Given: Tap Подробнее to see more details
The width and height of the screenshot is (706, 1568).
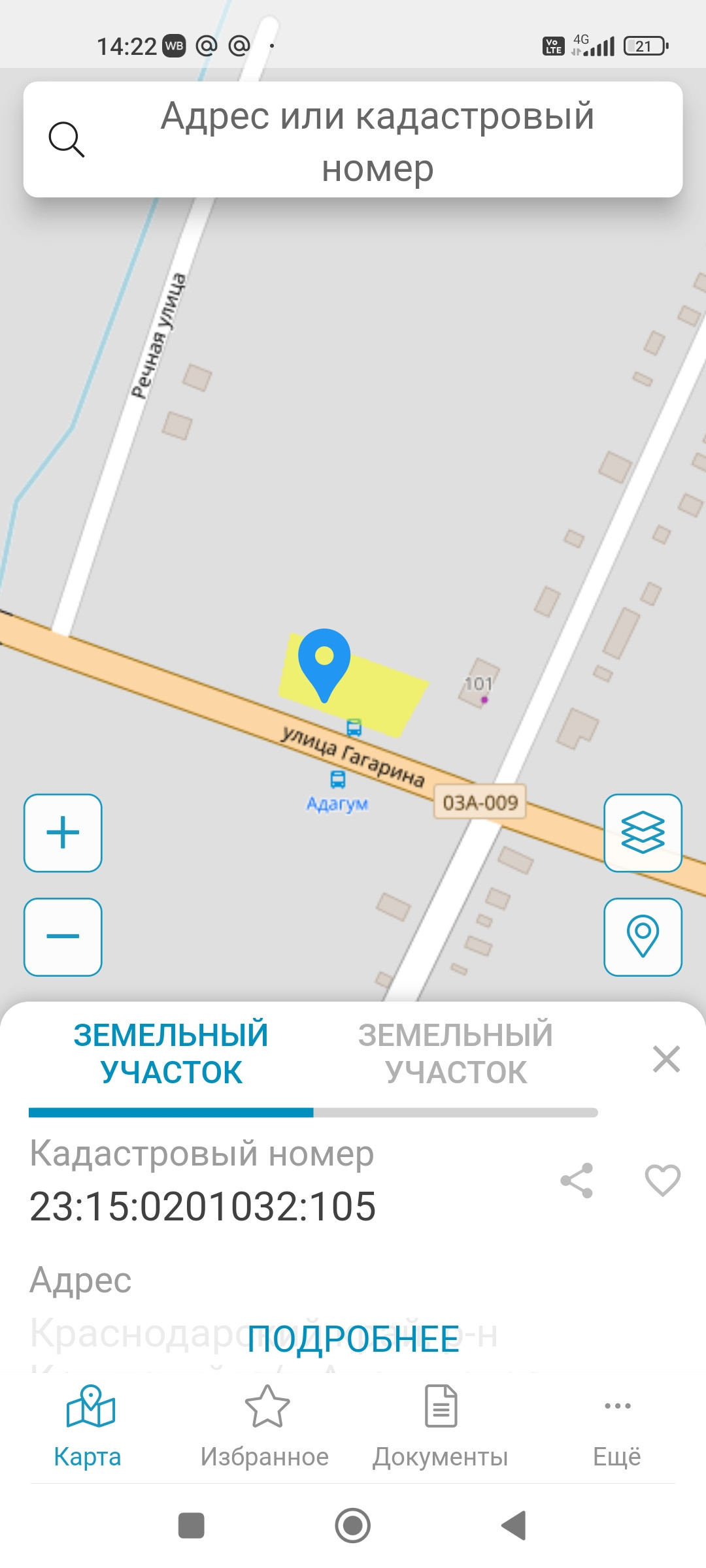Looking at the screenshot, I should [353, 1339].
